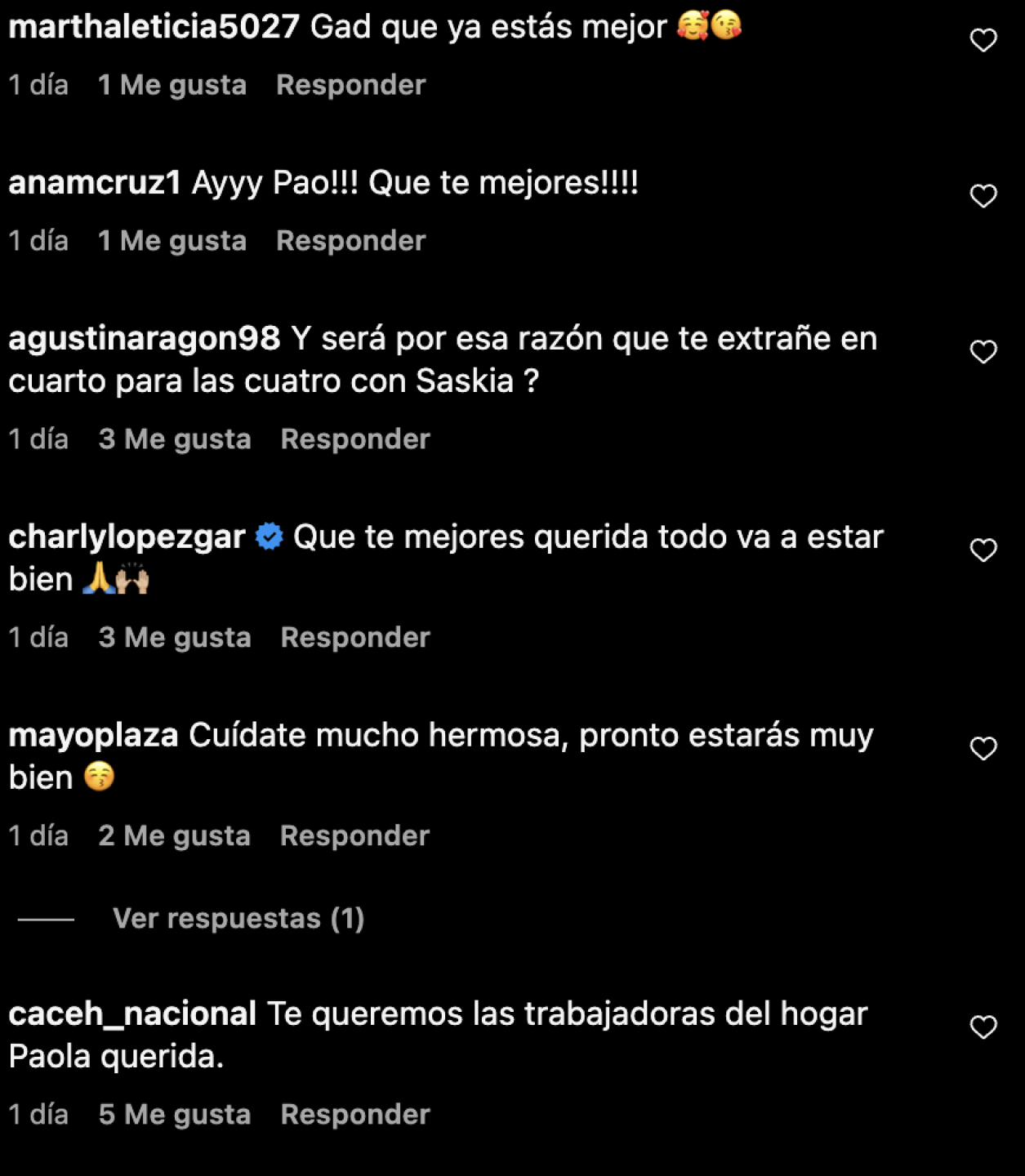Image resolution: width=1025 pixels, height=1176 pixels.
Task: Open caceh_nacional's profile
Action: coord(132,1014)
